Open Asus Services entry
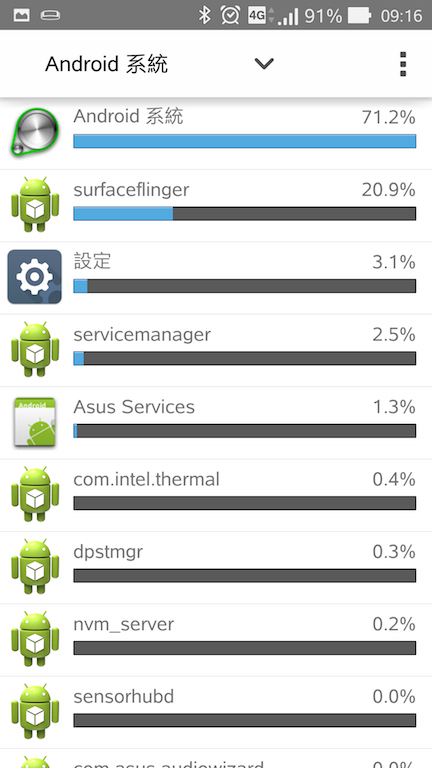The height and width of the screenshot is (768, 432). pos(216,423)
